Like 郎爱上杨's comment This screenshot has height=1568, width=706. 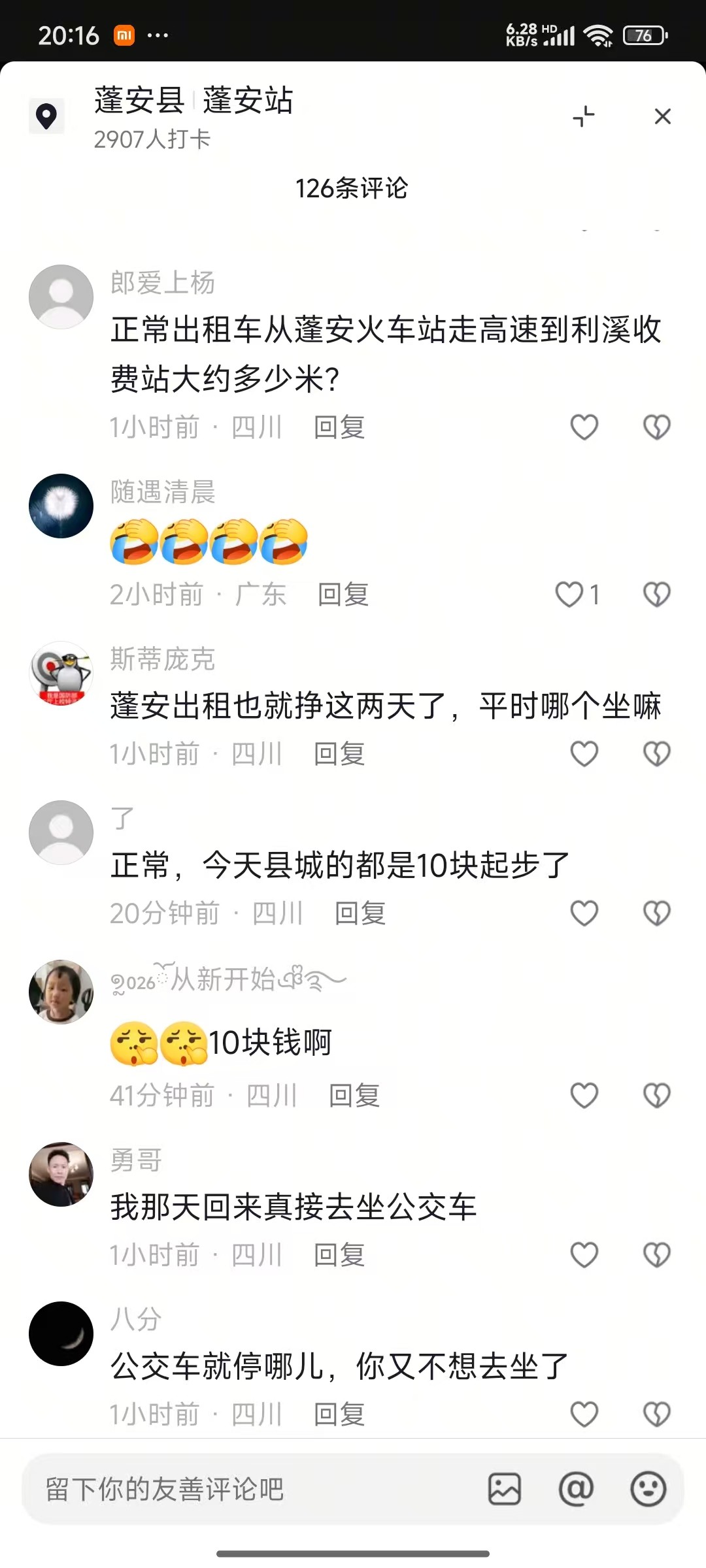point(584,427)
